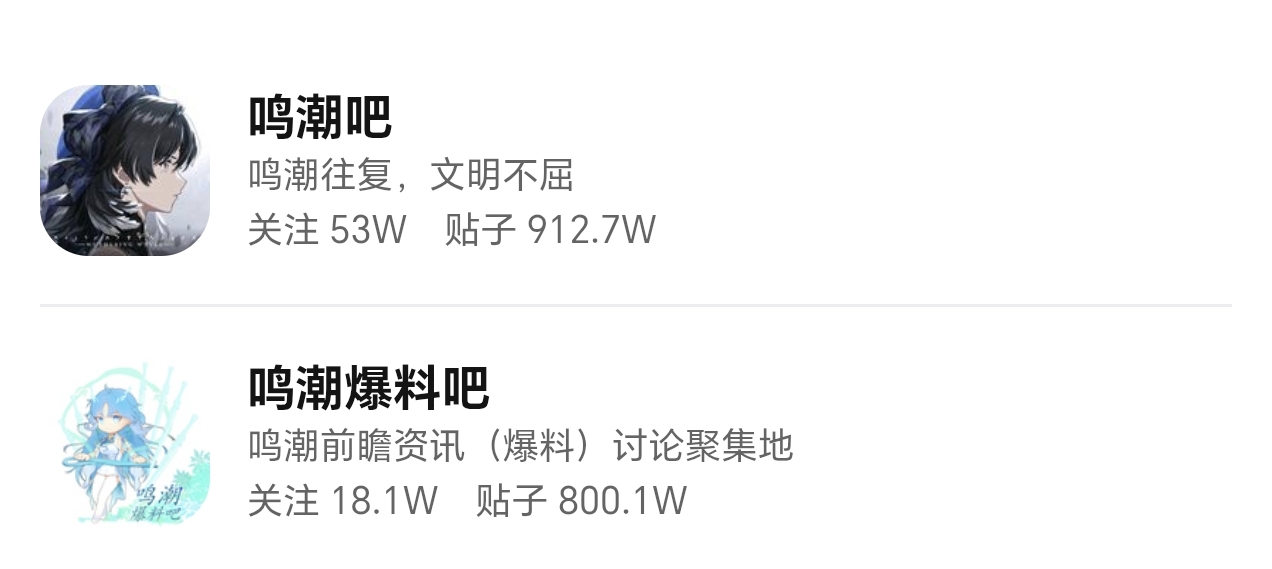This screenshot has height=569, width=1272.
Task: Open the 鸣潮爆料吧 forum row
Action: (x=636, y=440)
